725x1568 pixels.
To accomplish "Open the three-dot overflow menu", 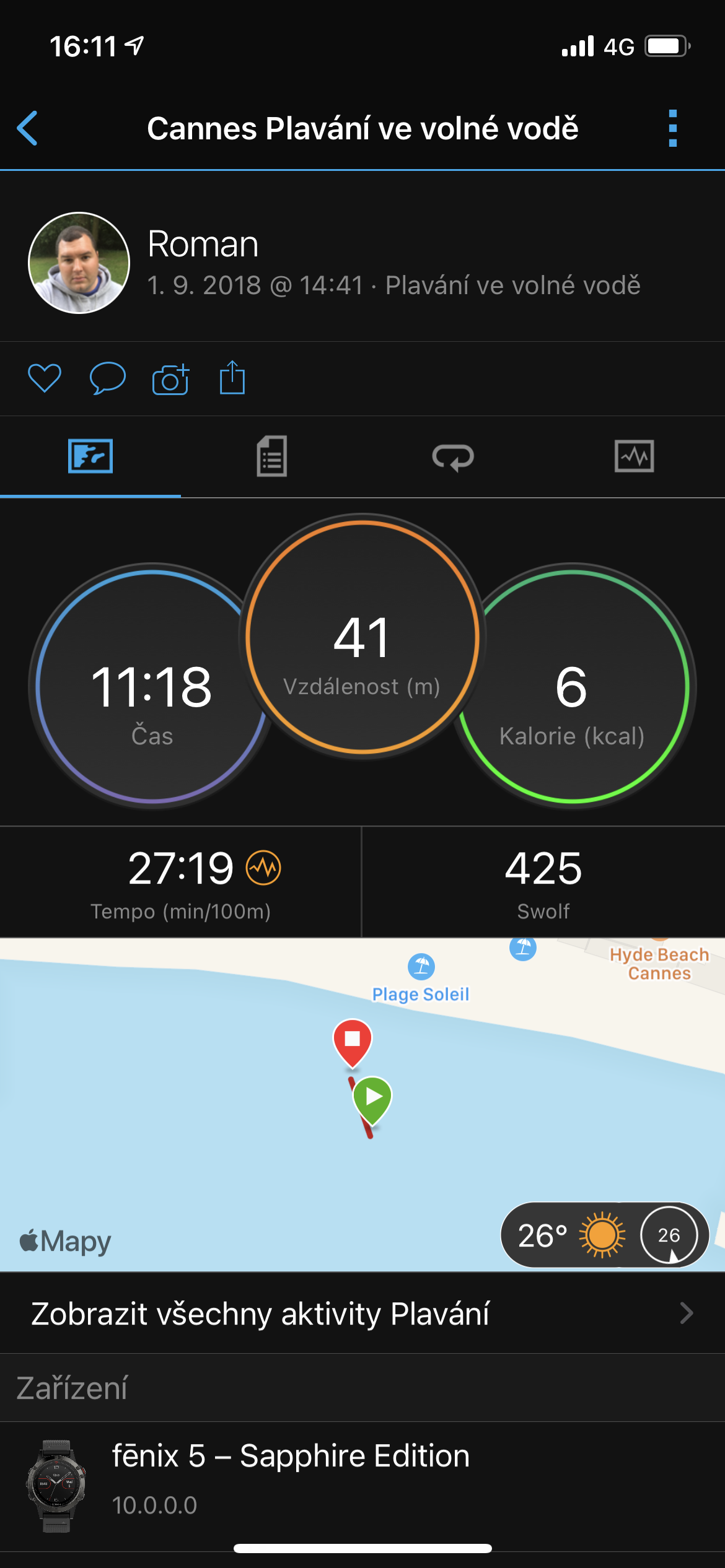I will point(673,128).
